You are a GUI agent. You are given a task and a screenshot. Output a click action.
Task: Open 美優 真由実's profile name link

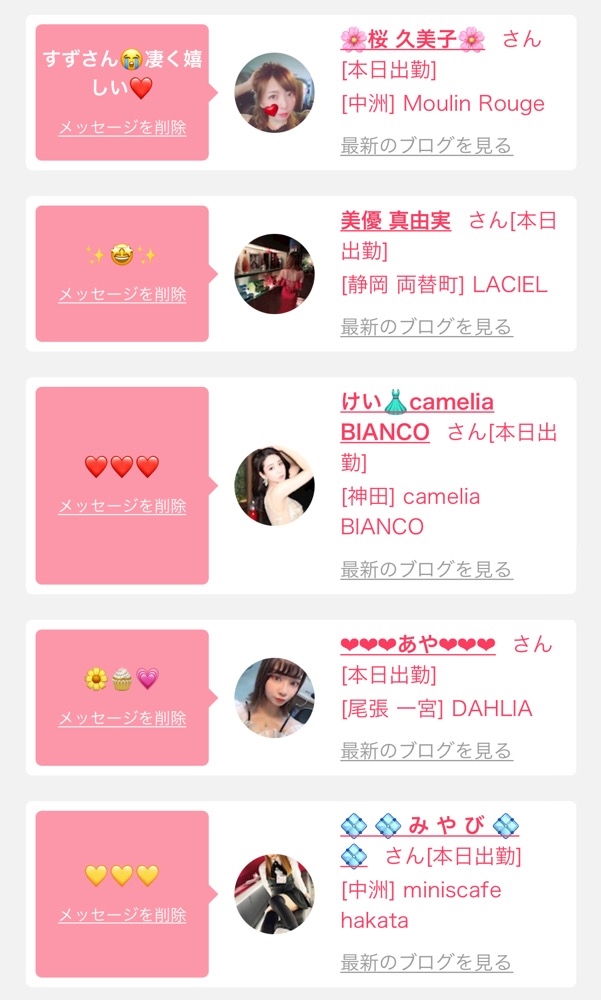(396, 221)
